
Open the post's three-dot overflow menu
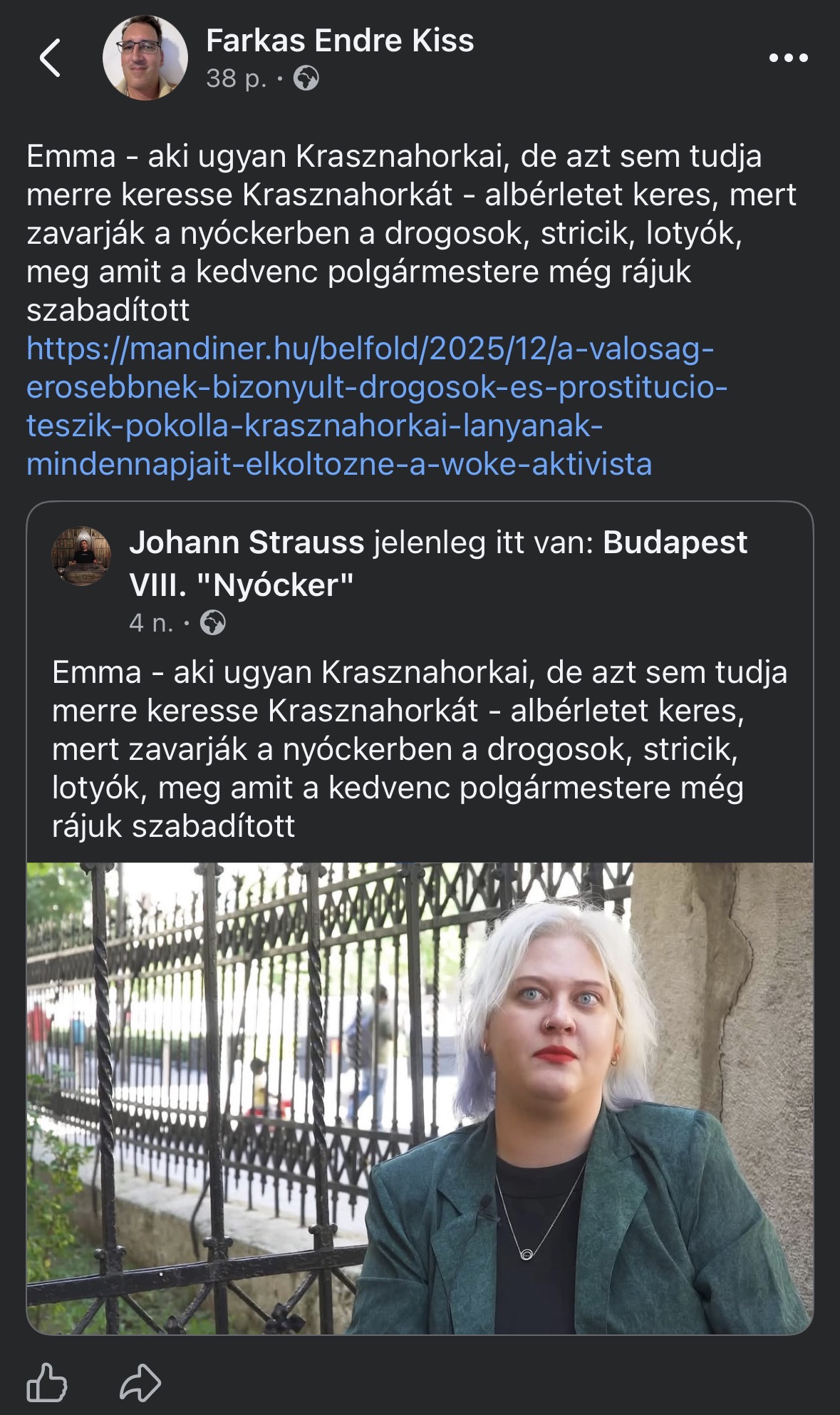point(788,58)
